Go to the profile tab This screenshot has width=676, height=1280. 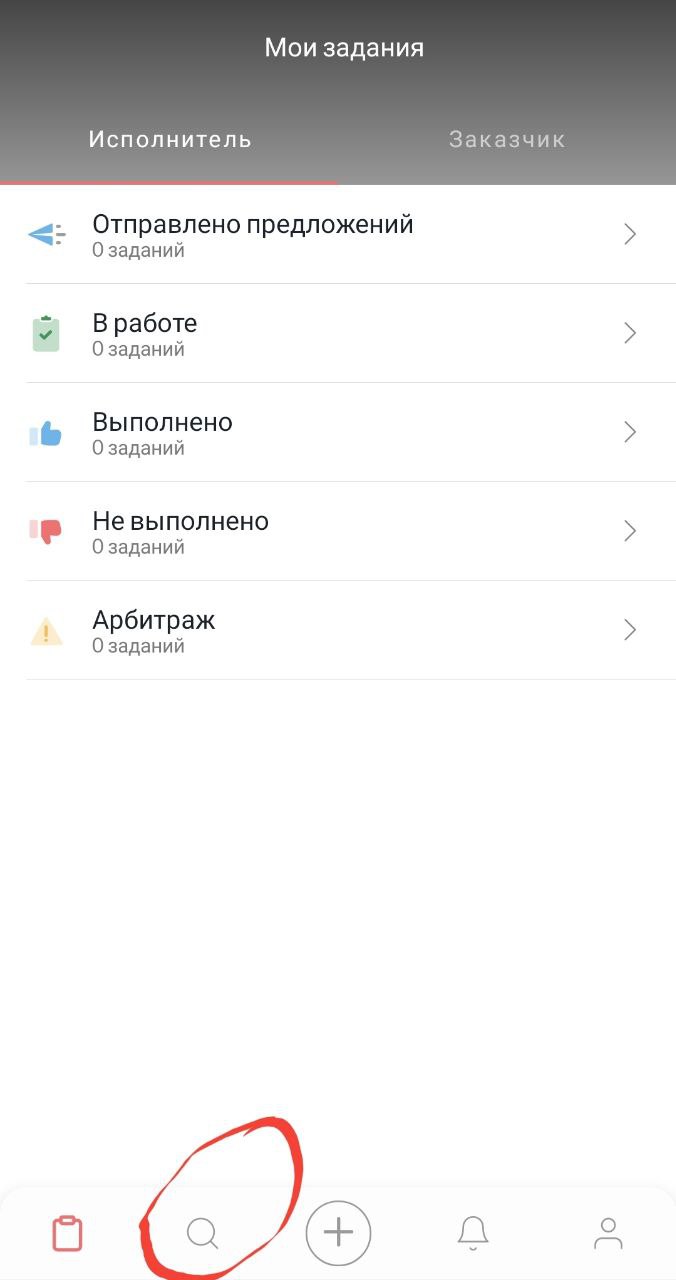[608, 1233]
